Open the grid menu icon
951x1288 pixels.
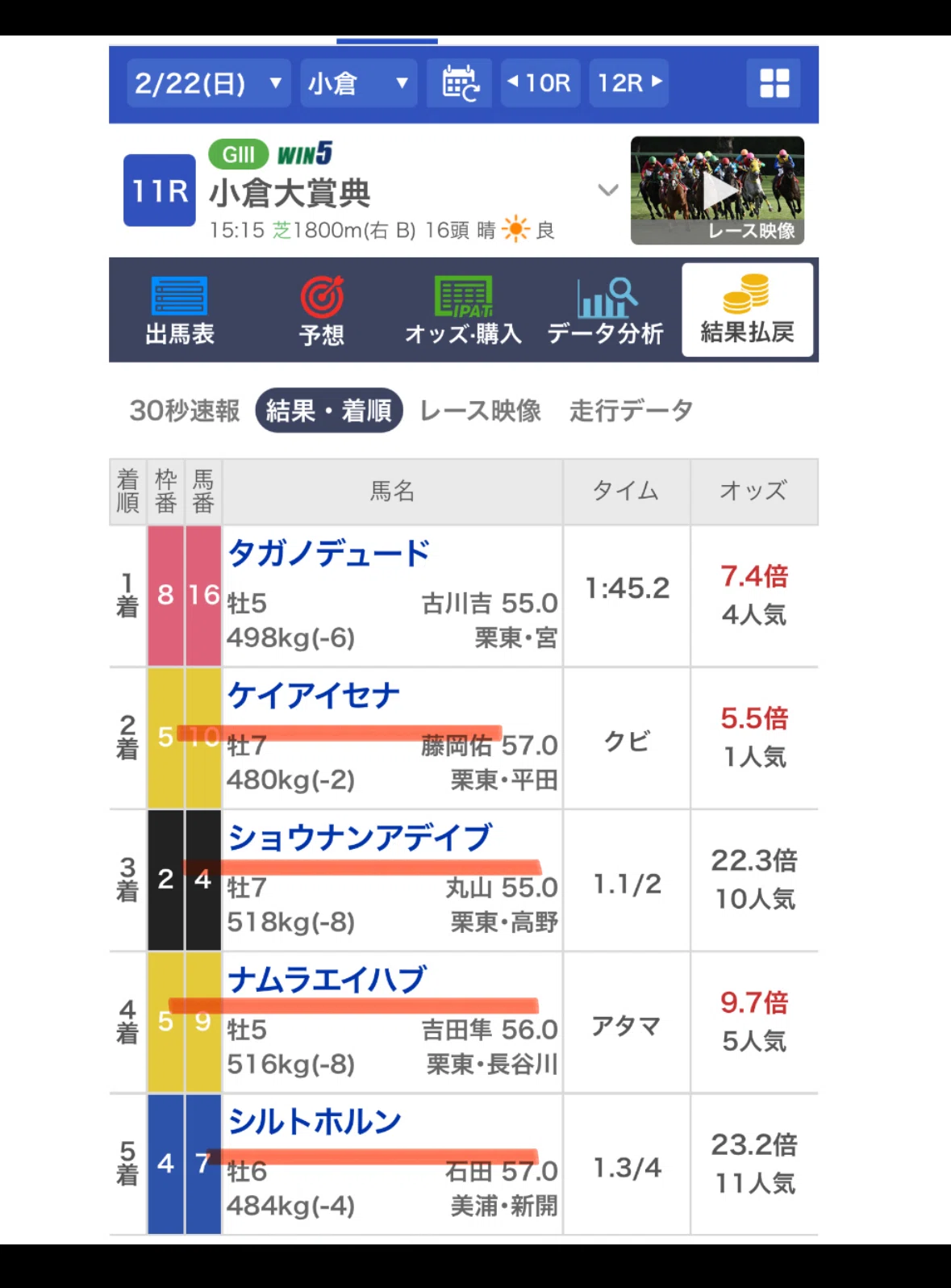tap(774, 83)
